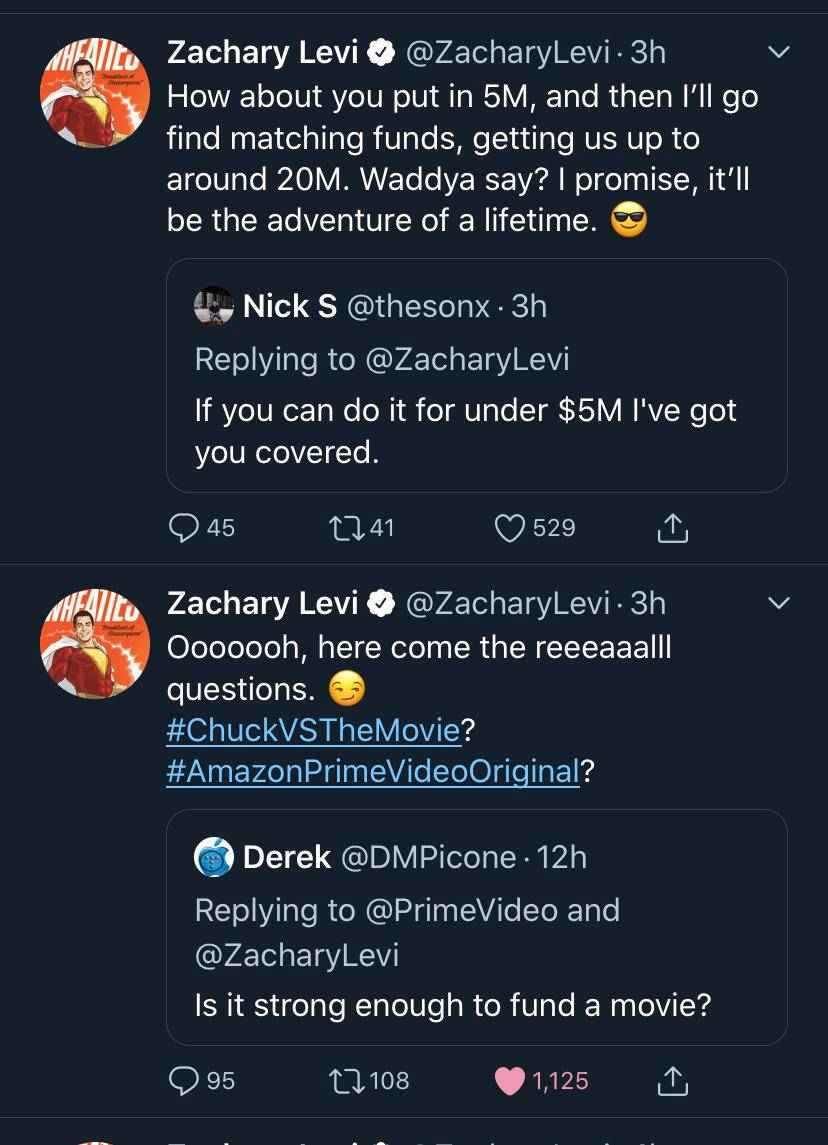Share the top tweet via share icon

click(672, 528)
